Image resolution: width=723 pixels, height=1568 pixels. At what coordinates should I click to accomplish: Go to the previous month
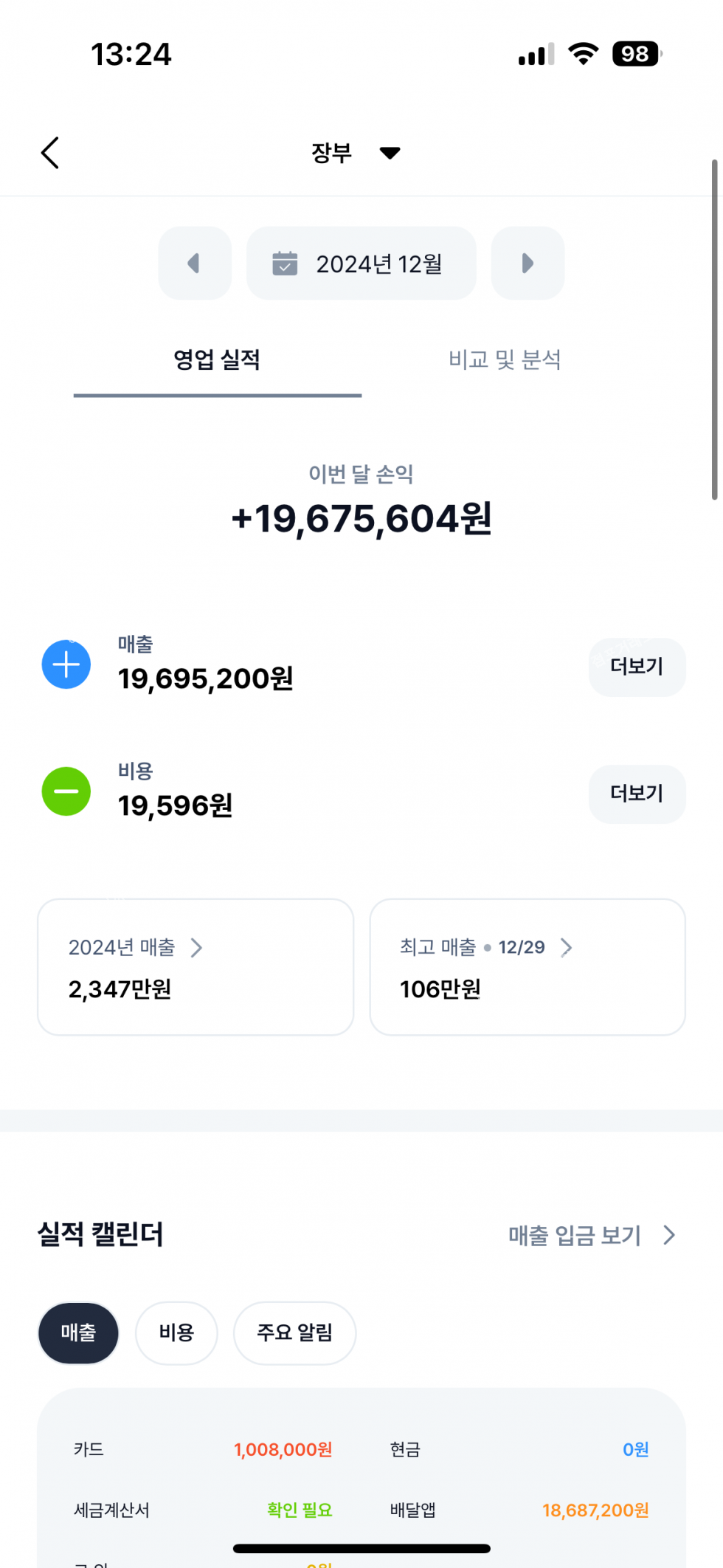click(x=195, y=264)
